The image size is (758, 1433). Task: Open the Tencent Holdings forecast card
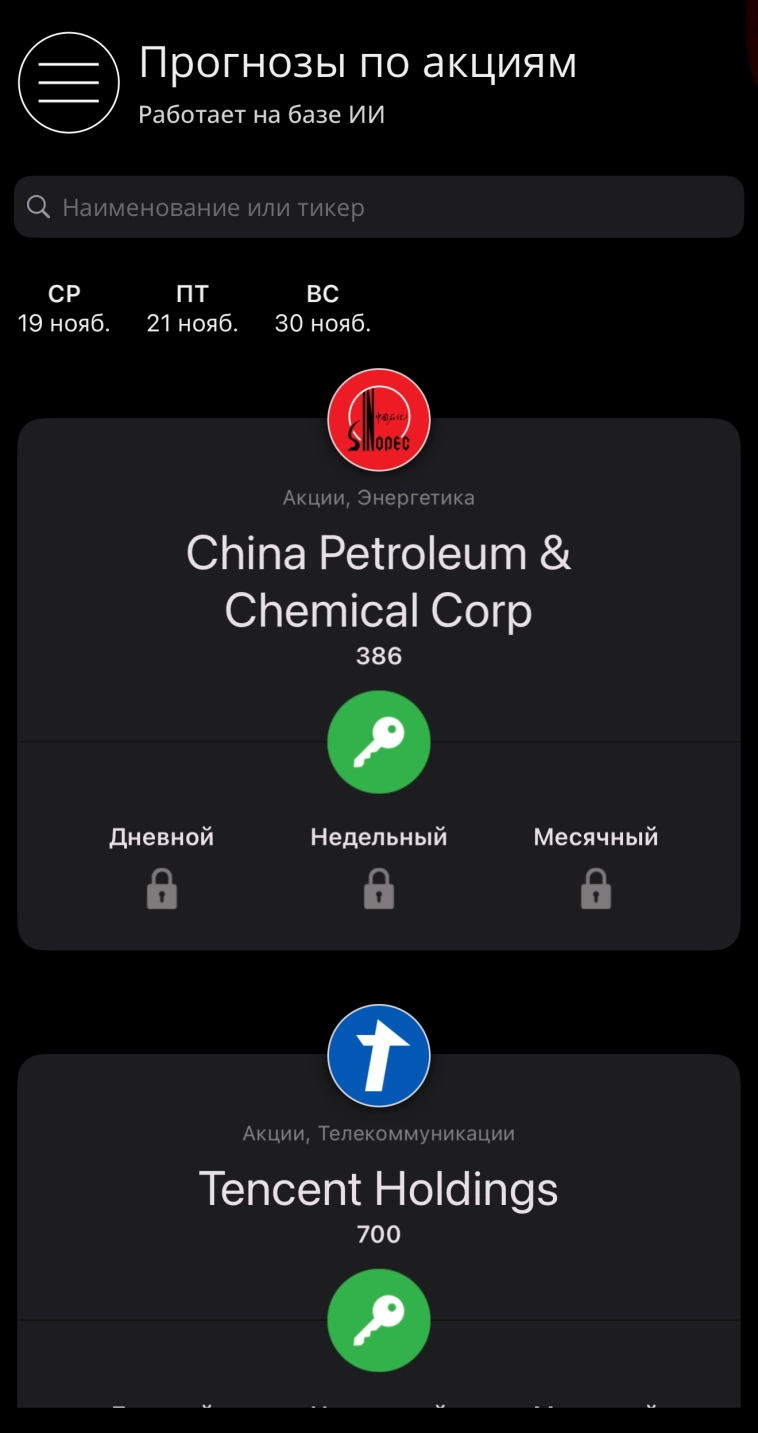point(379,1188)
